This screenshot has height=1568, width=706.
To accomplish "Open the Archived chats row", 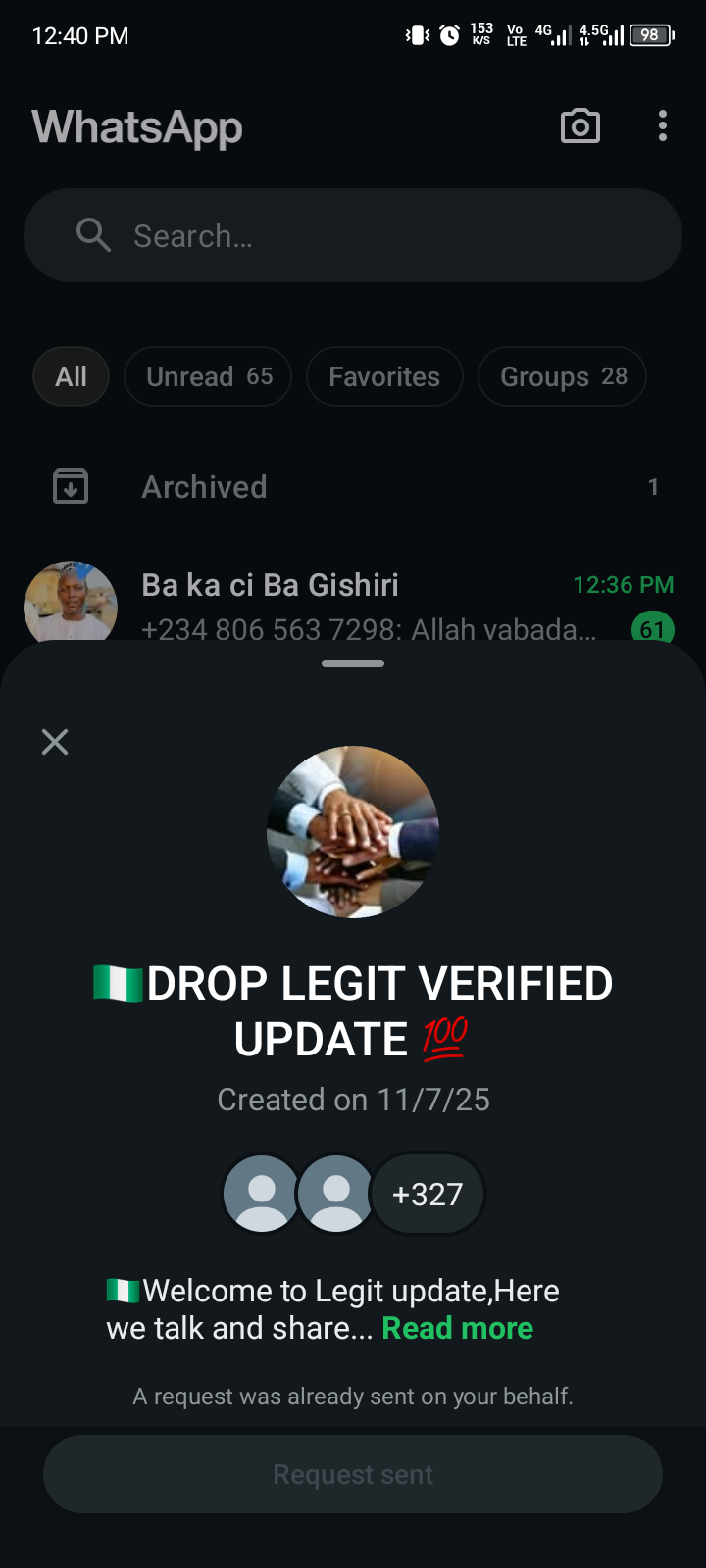I will coord(353,487).
